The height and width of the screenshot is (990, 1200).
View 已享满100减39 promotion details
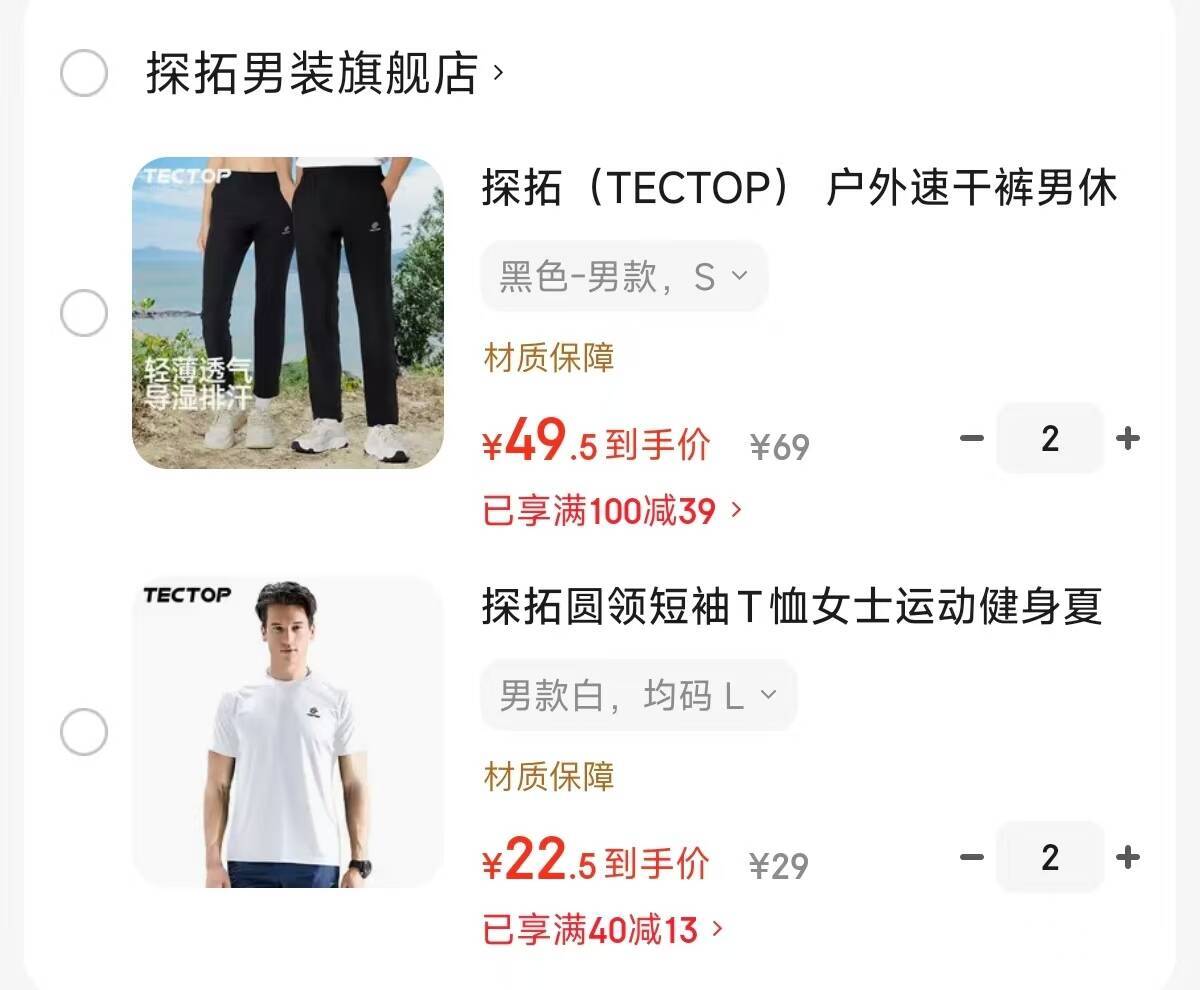point(612,512)
